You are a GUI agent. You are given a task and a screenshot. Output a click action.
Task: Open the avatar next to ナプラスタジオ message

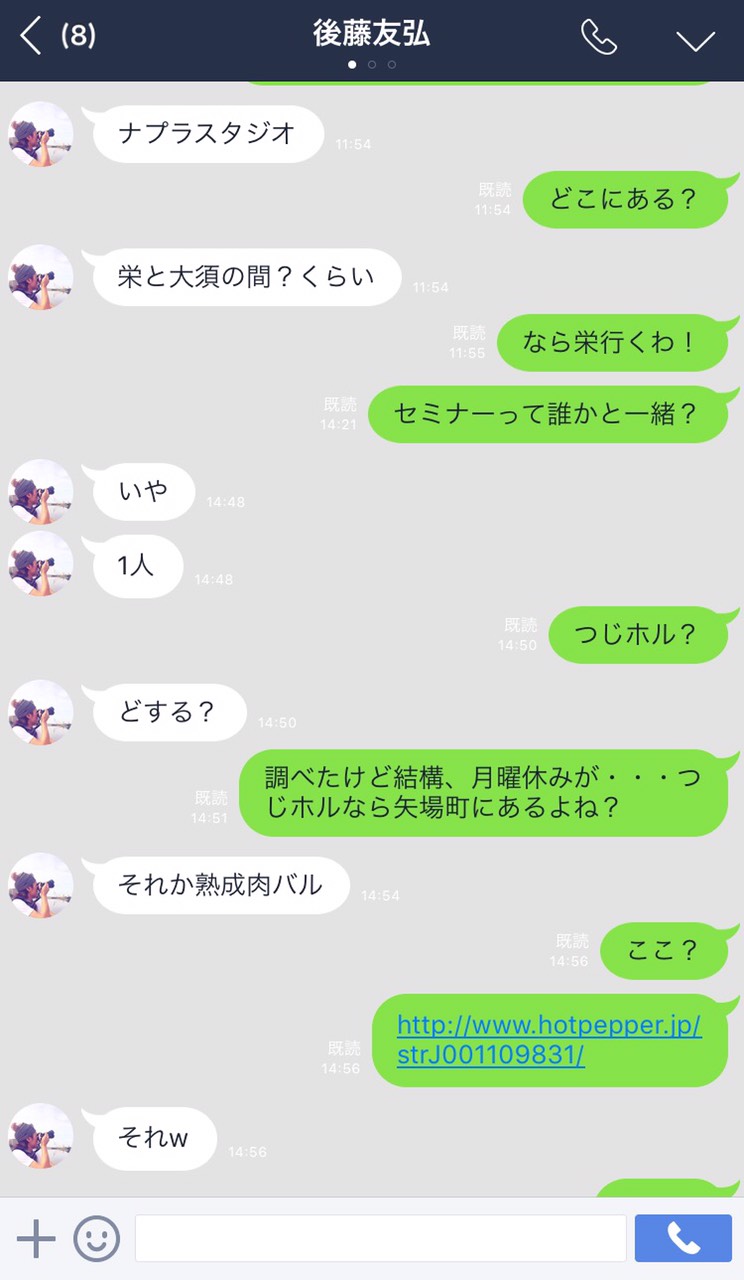(41, 134)
